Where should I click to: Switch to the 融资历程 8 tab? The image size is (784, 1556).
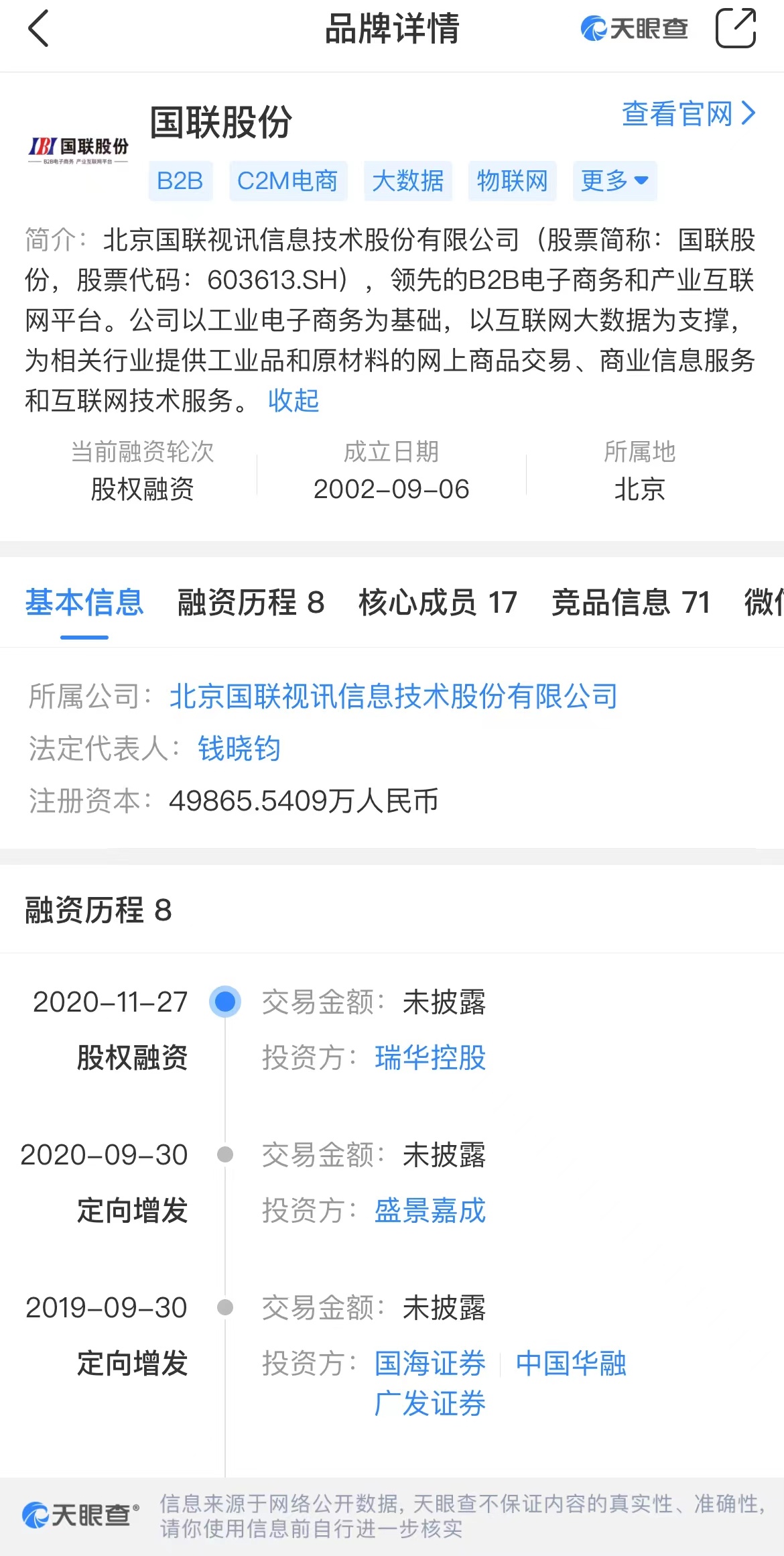coord(251,602)
